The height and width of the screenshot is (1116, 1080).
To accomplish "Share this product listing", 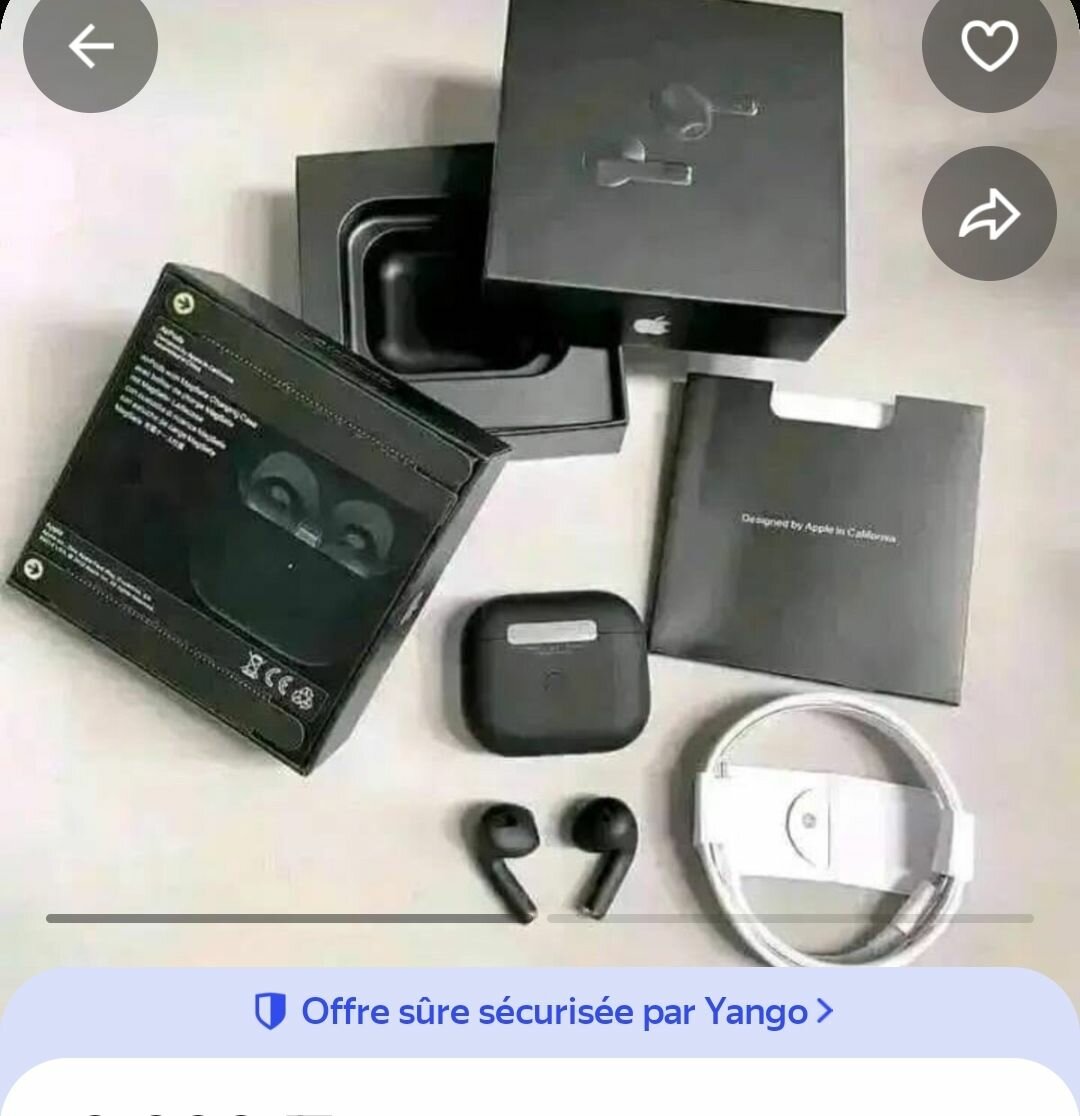I will click(988, 214).
